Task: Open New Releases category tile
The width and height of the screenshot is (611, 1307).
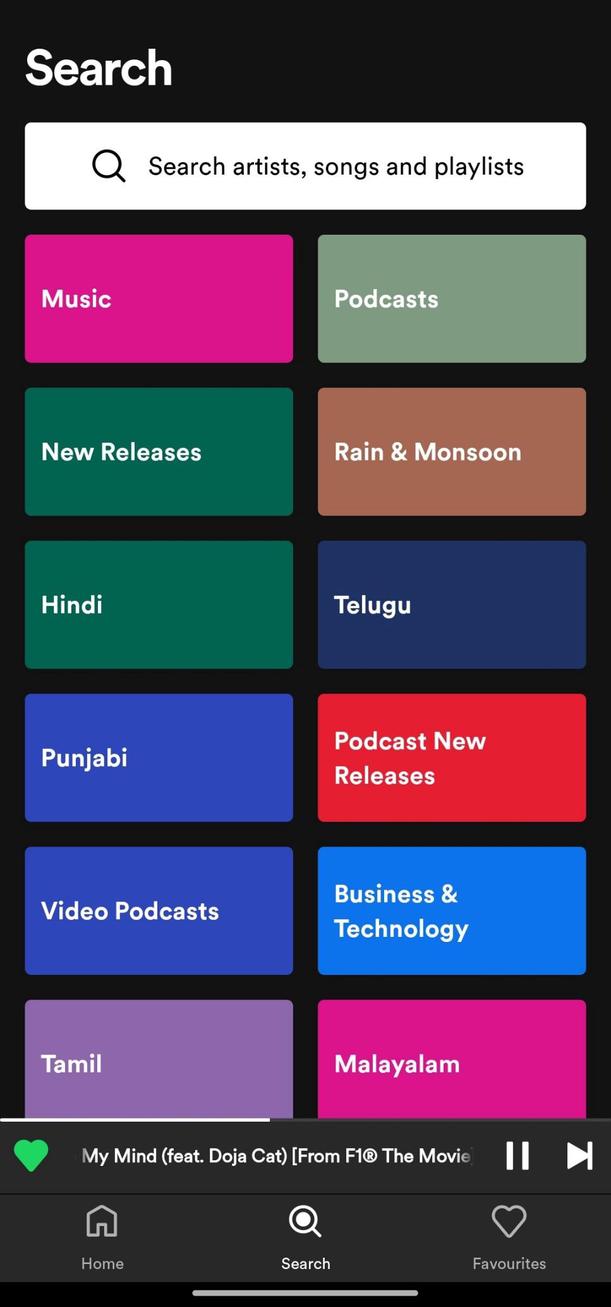Action: click(x=159, y=451)
